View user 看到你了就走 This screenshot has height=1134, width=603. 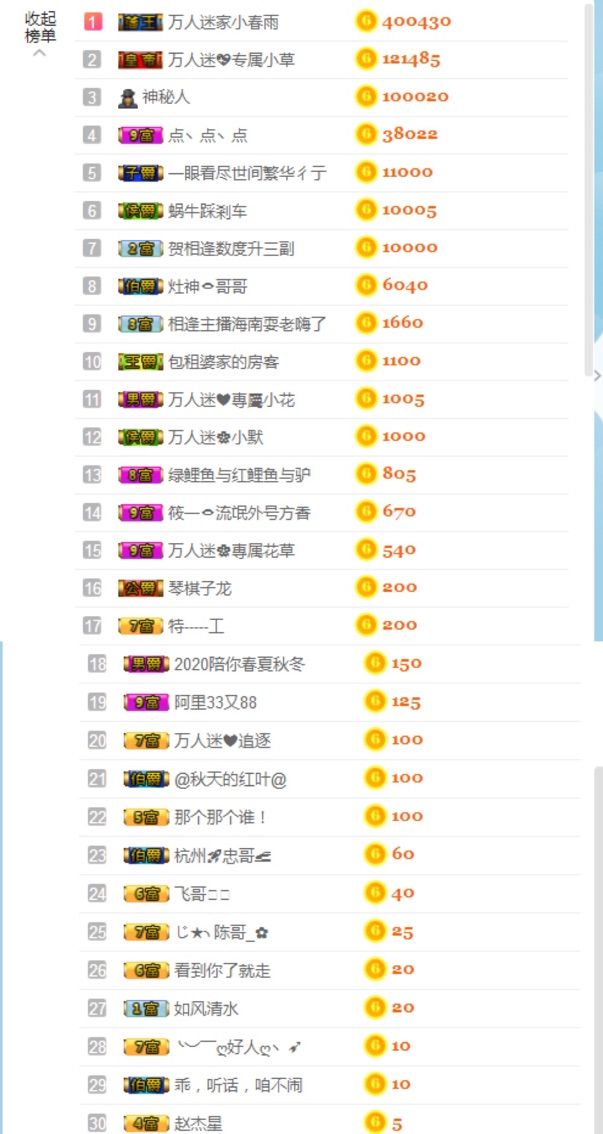click(x=222, y=970)
